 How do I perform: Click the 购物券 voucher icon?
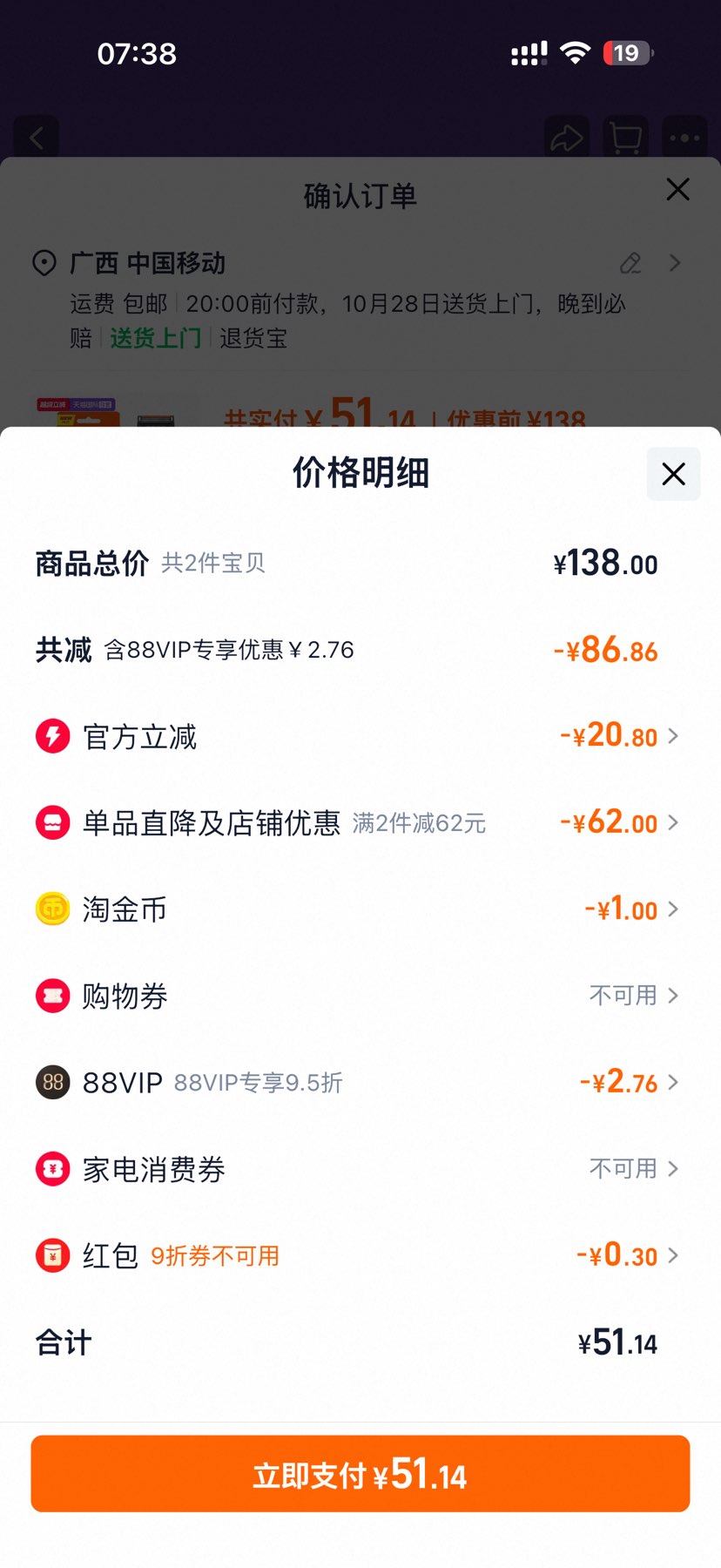pyautogui.click(x=52, y=996)
